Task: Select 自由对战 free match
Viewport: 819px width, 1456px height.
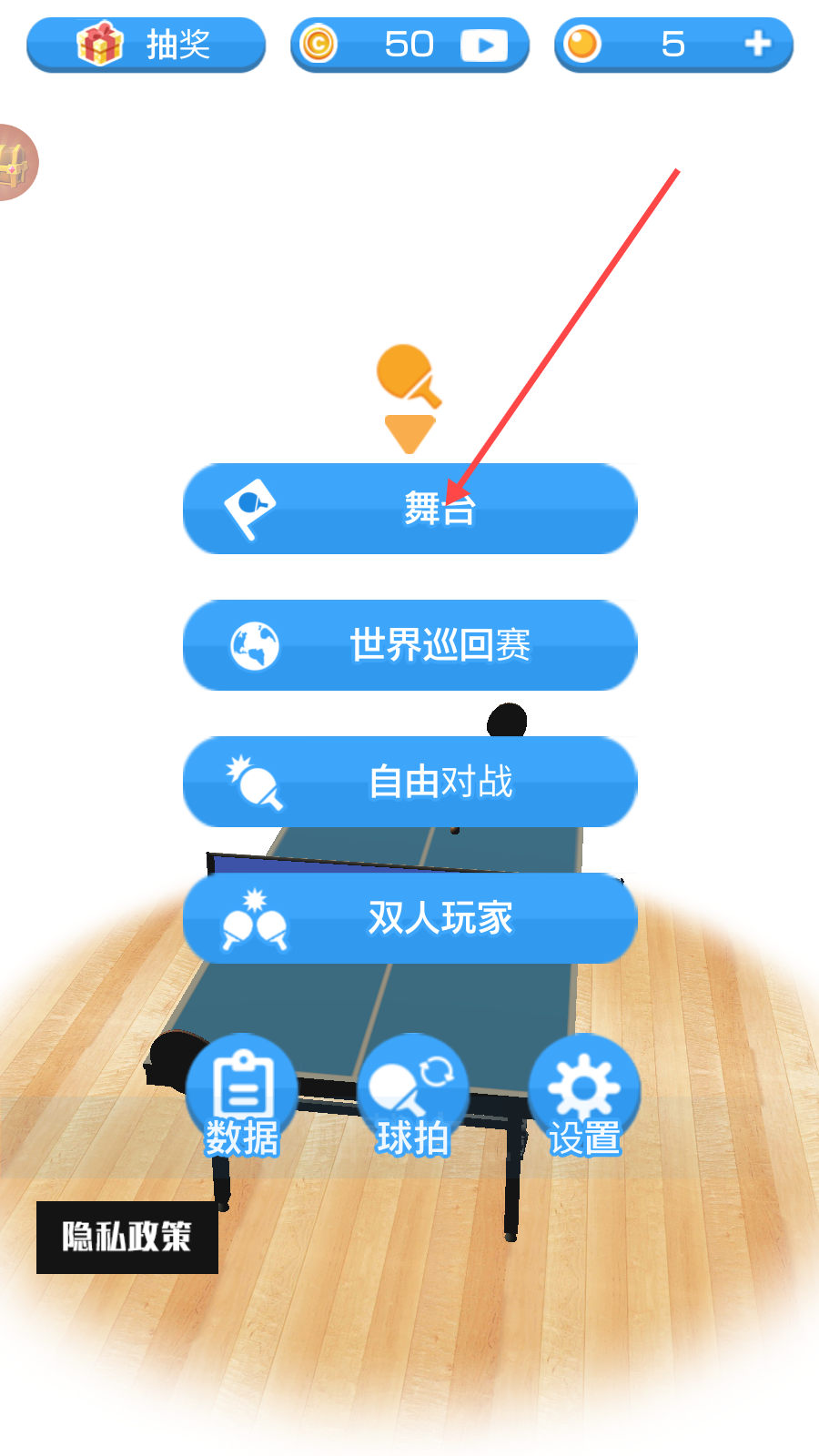Action: (x=409, y=782)
